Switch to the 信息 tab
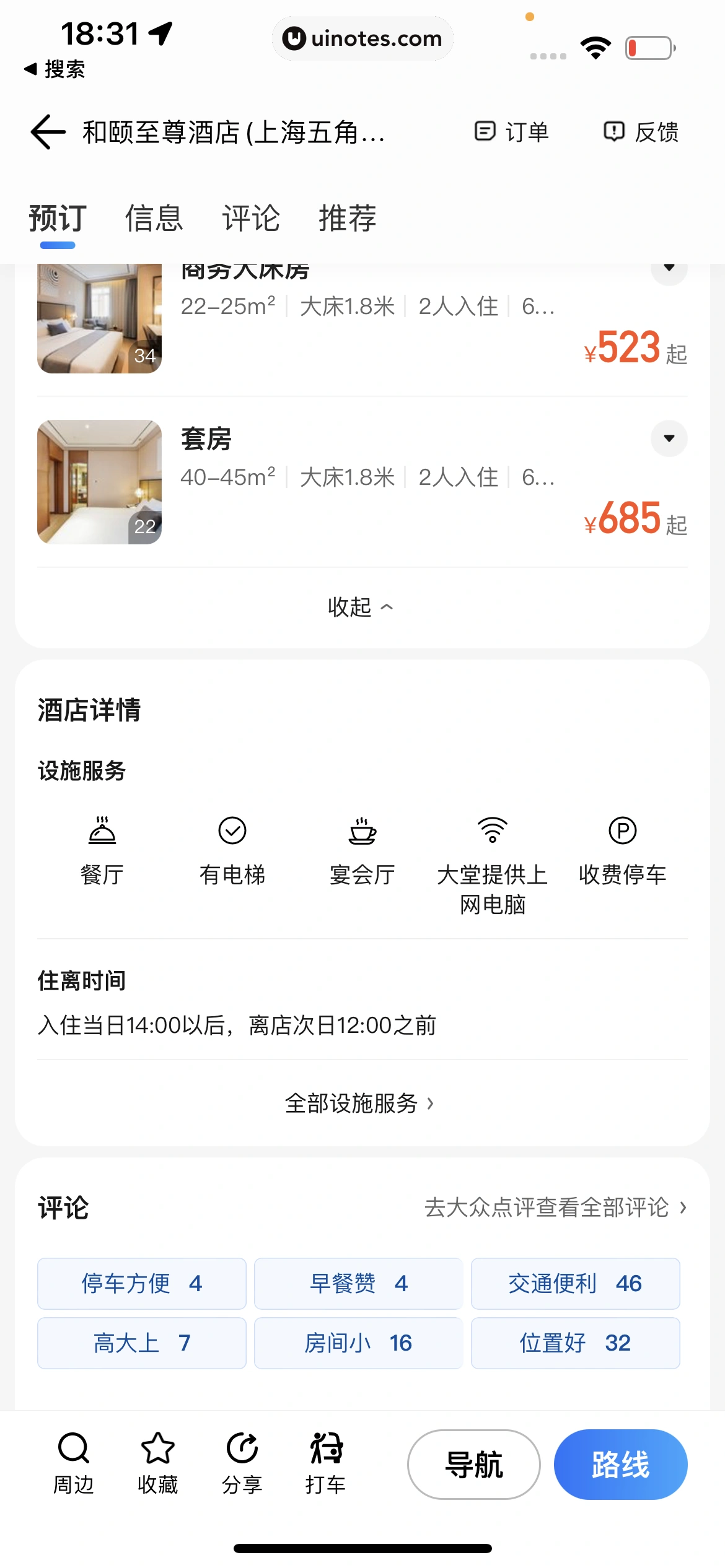This screenshot has width=725, height=1568. point(154,218)
